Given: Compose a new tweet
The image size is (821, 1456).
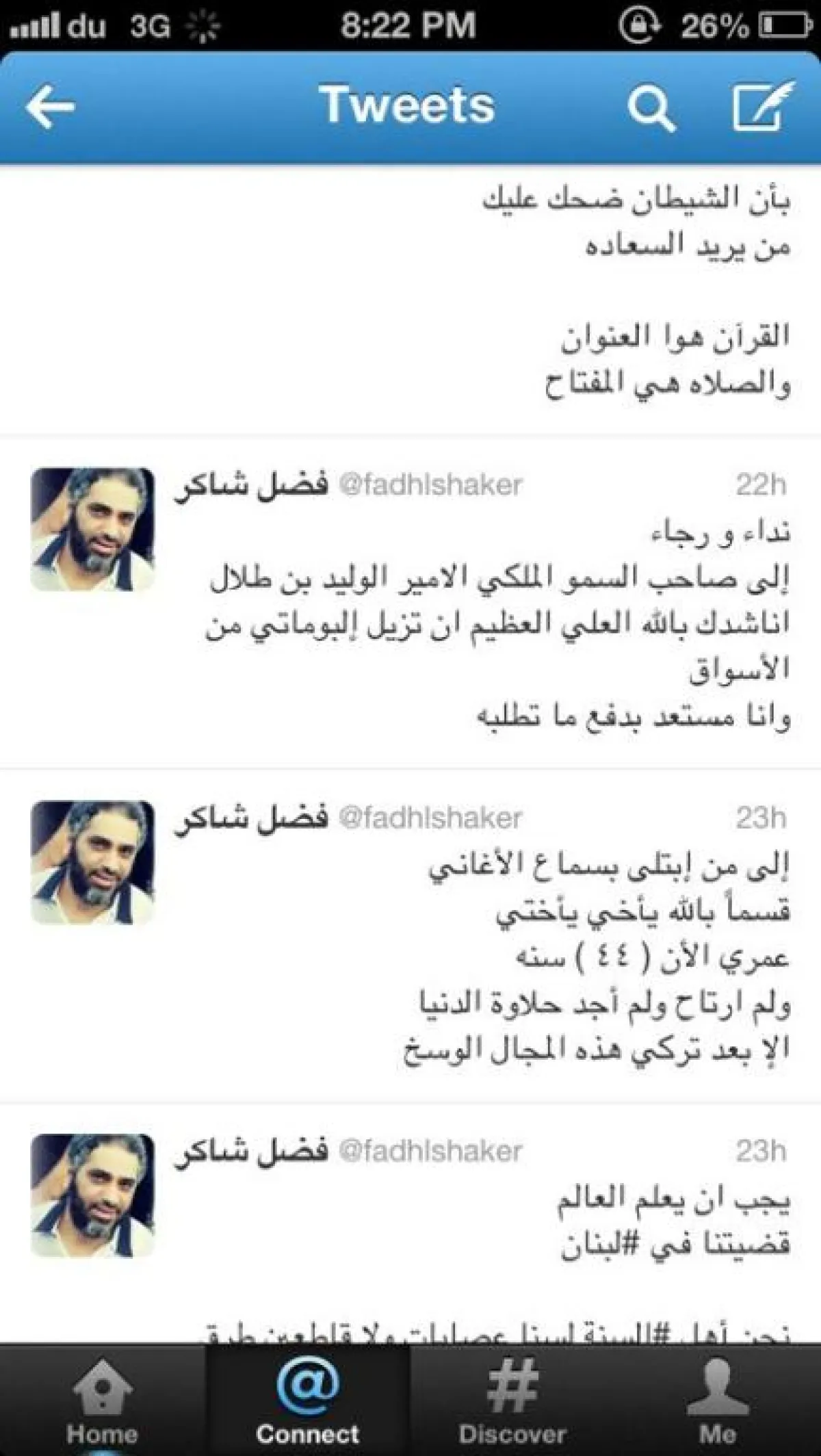Looking at the screenshot, I should pyautogui.click(x=761, y=106).
